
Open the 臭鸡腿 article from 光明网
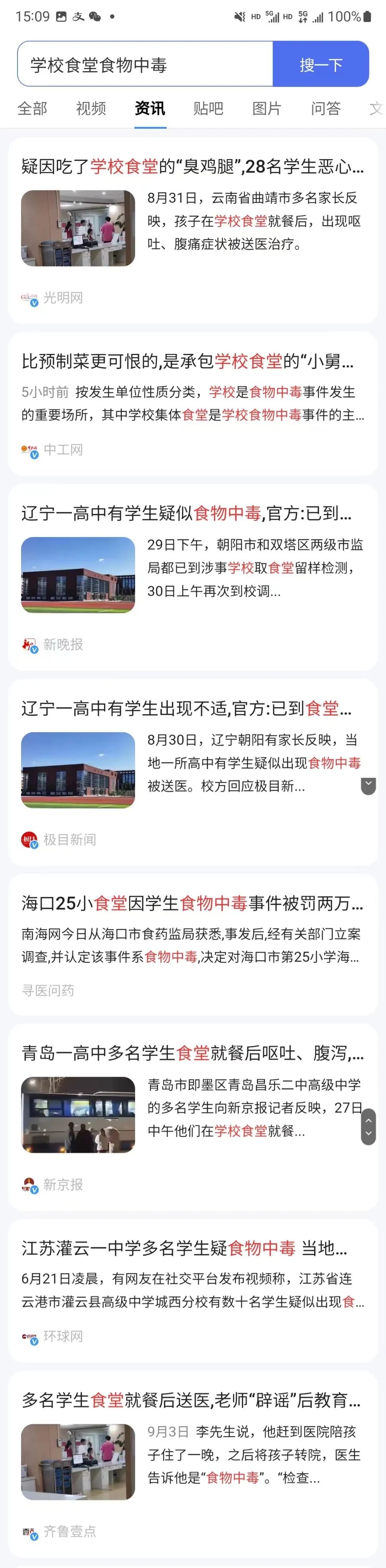click(192, 166)
